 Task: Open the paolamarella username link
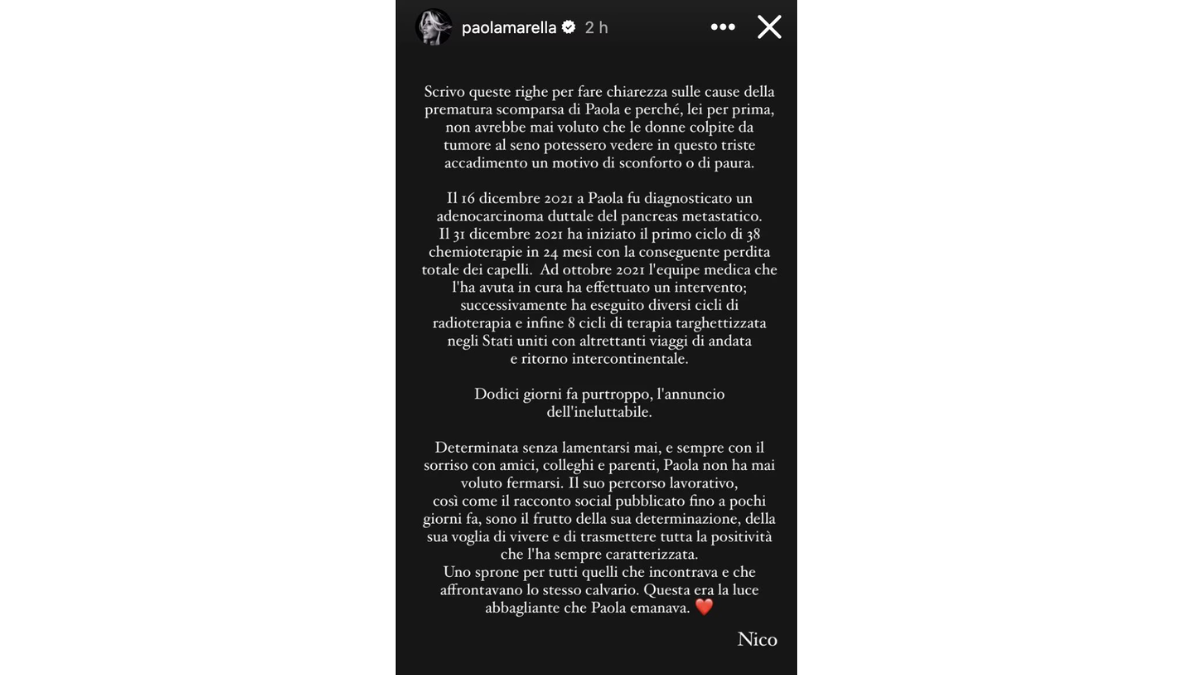click(508, 28)
